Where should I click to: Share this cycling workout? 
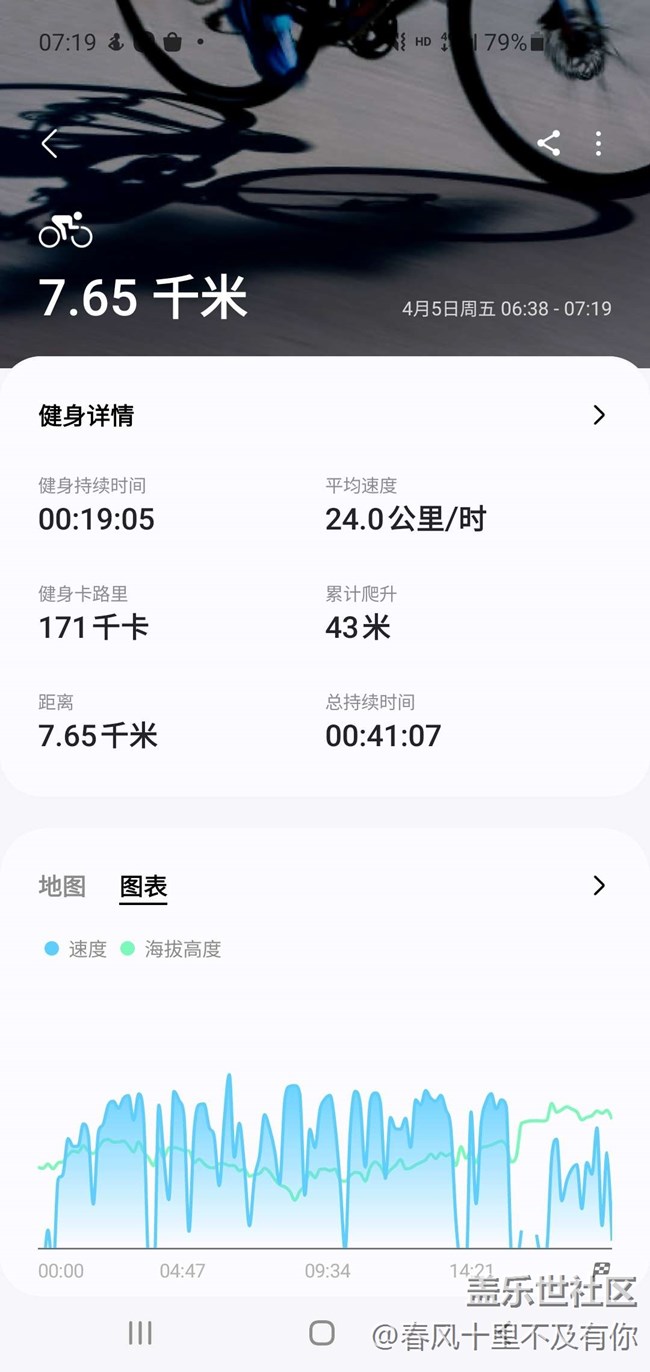click(548, 144)
